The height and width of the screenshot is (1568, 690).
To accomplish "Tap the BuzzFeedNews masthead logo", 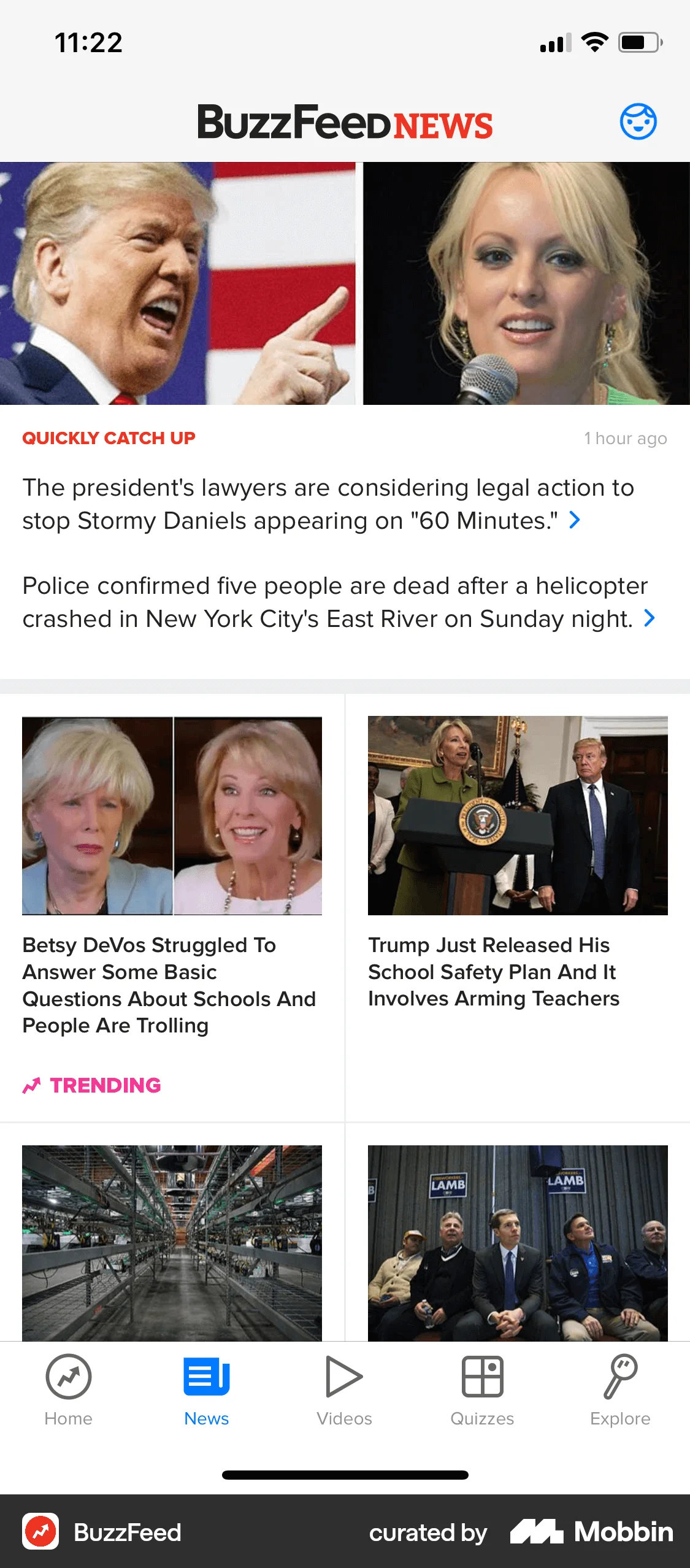I will coord(345,123).
